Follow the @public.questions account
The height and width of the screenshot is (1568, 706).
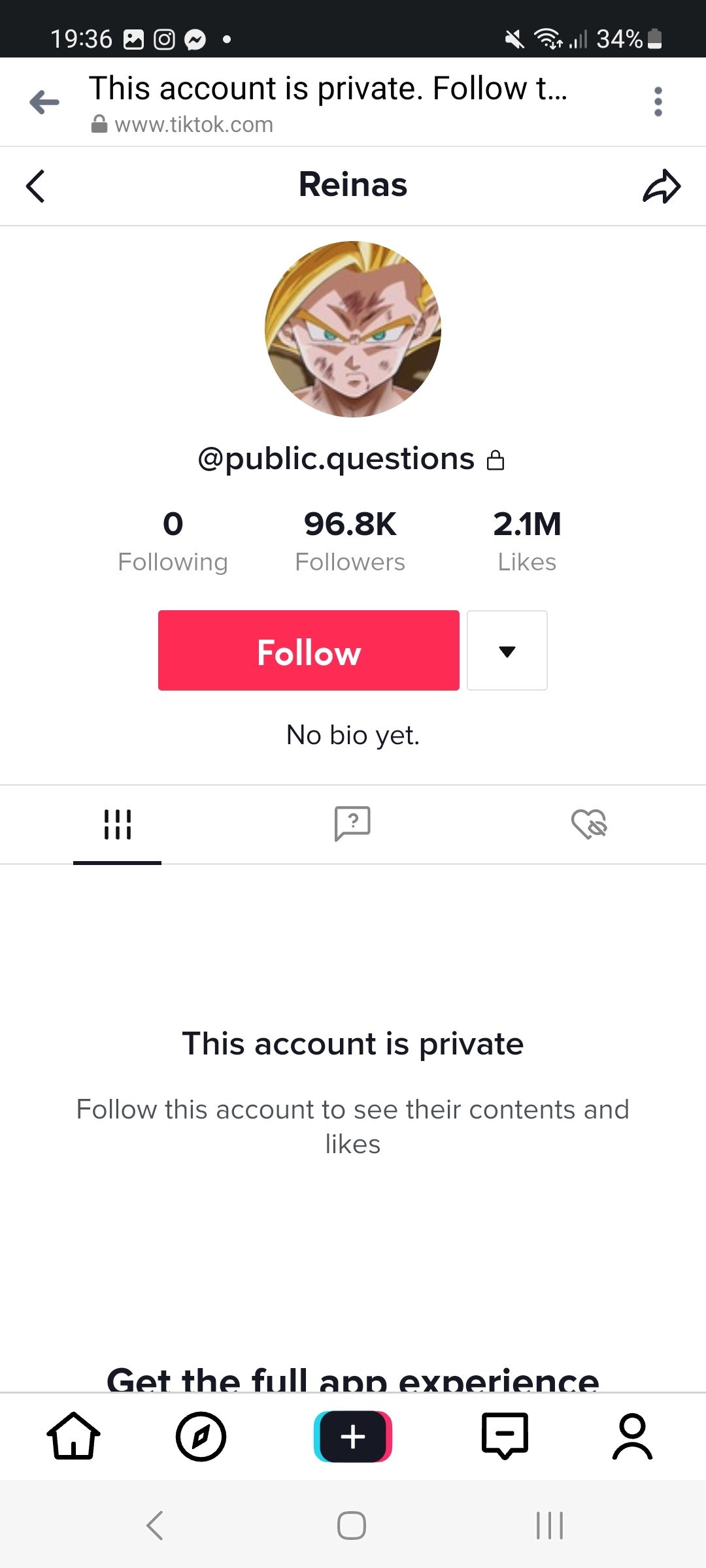click(309, 650)
